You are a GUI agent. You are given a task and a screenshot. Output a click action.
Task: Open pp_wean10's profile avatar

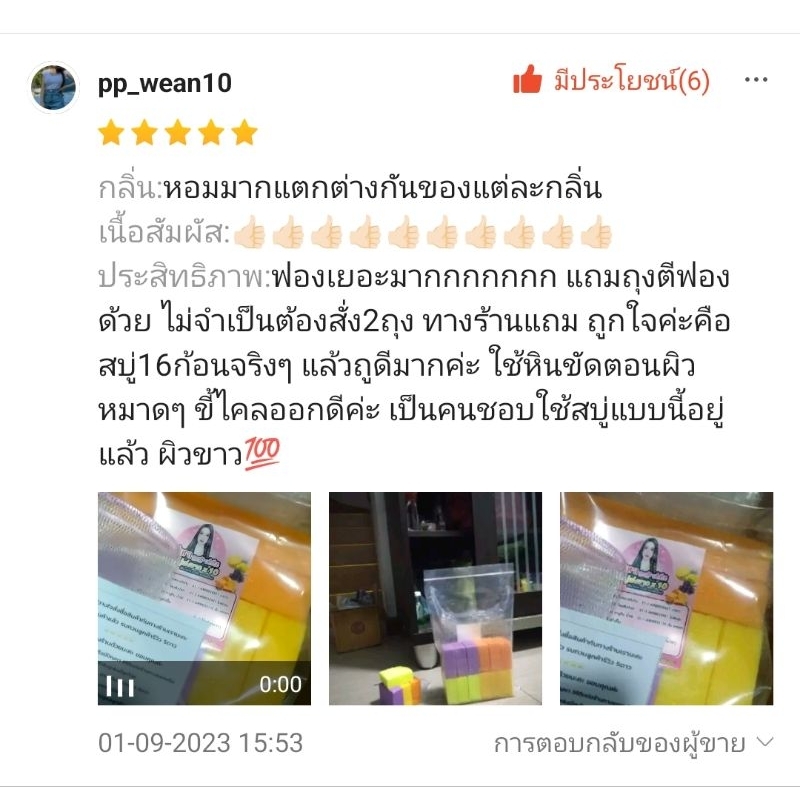[x=54, y=87]
